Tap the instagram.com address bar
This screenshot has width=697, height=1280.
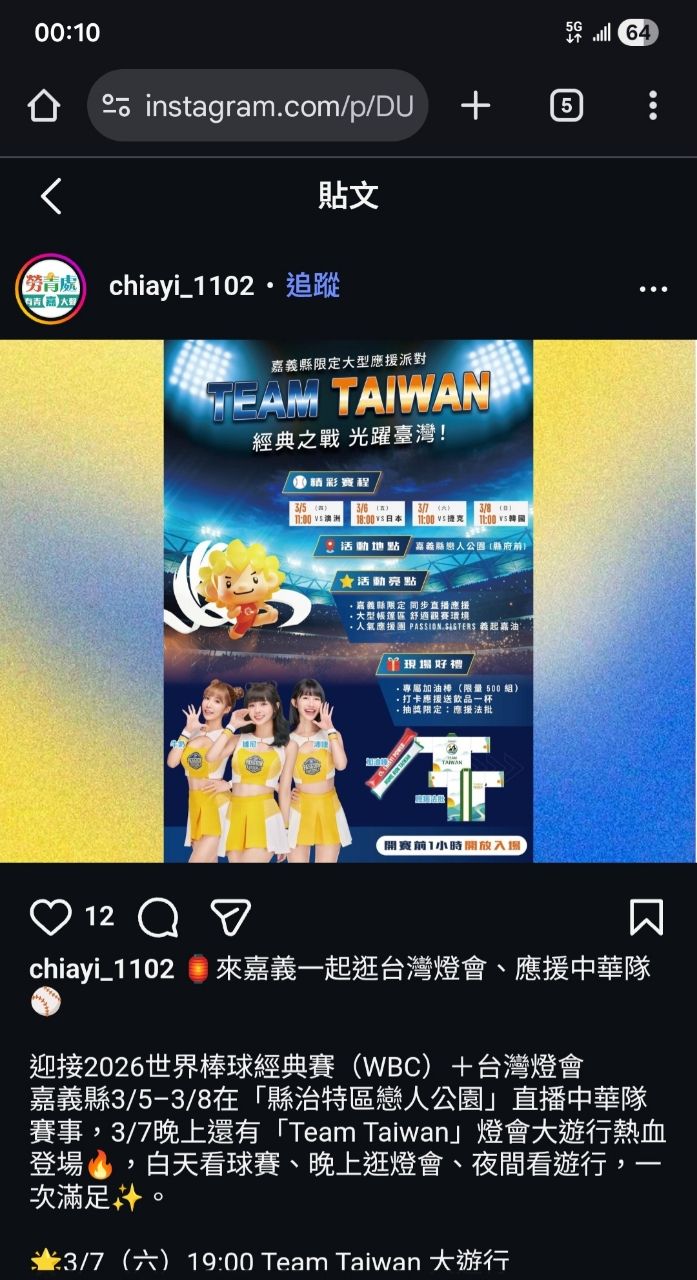pyautogui.click(x=258, y=106)
